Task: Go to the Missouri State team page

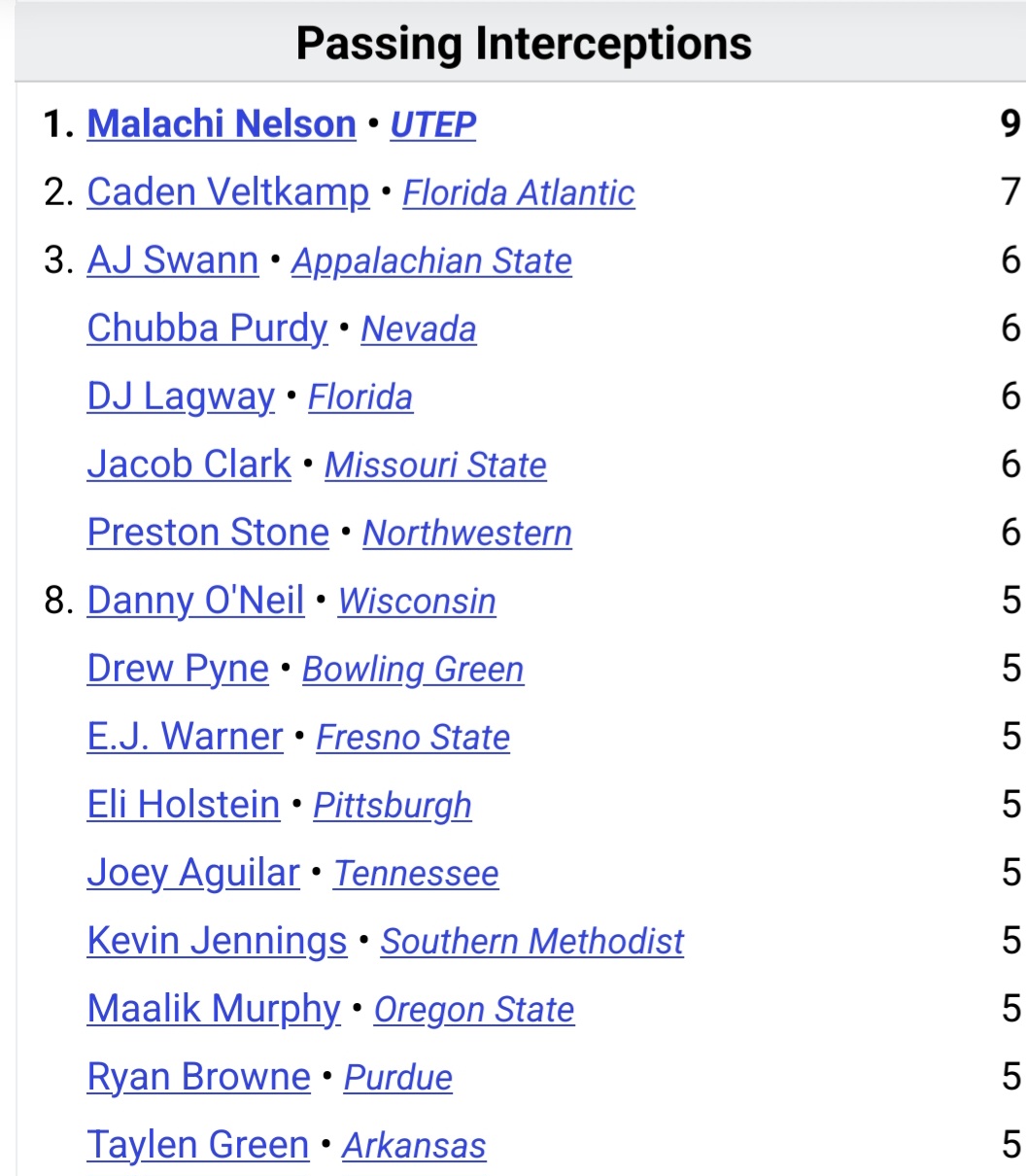Action: point(435,465)
